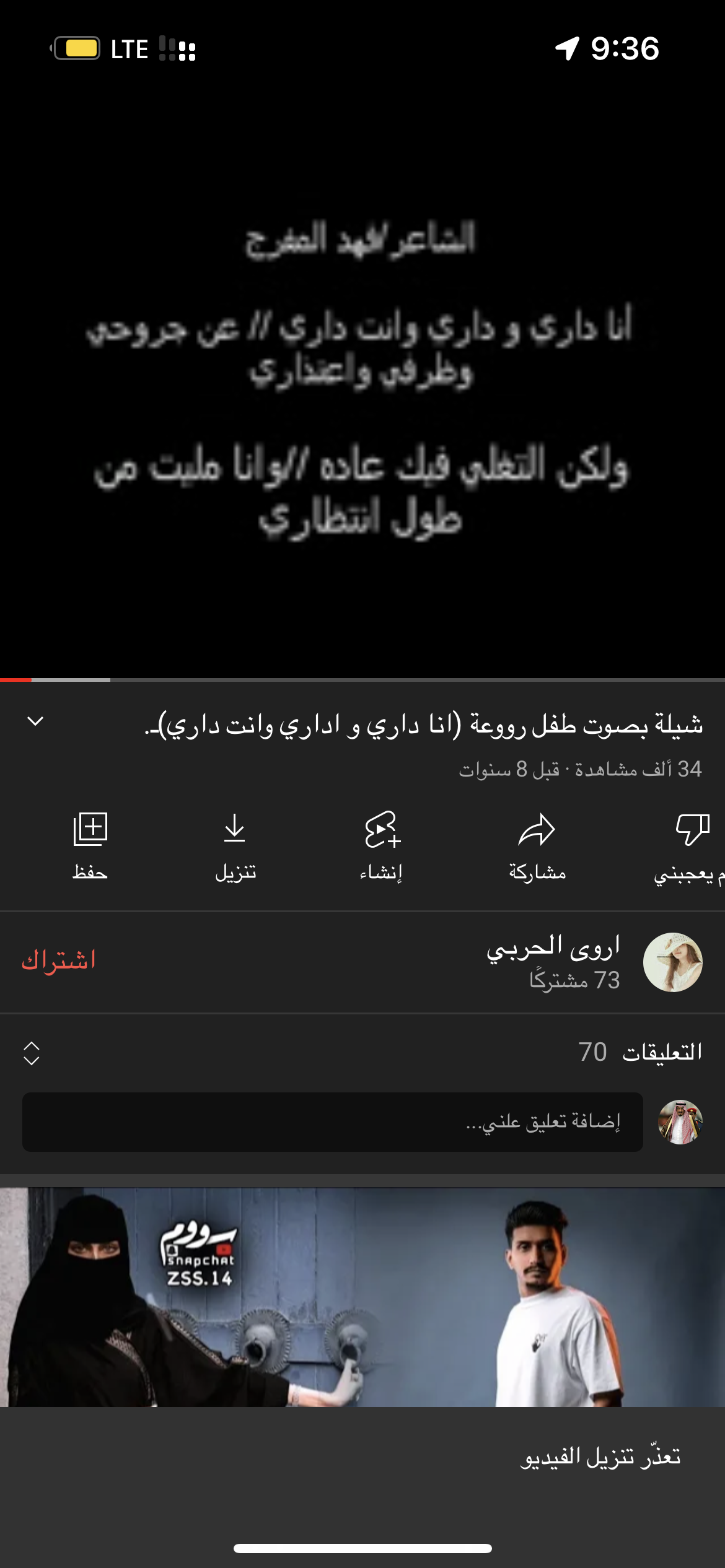The image size is (725, 1568).
Task: Expand the video description chevron
Action: point(35,721)
